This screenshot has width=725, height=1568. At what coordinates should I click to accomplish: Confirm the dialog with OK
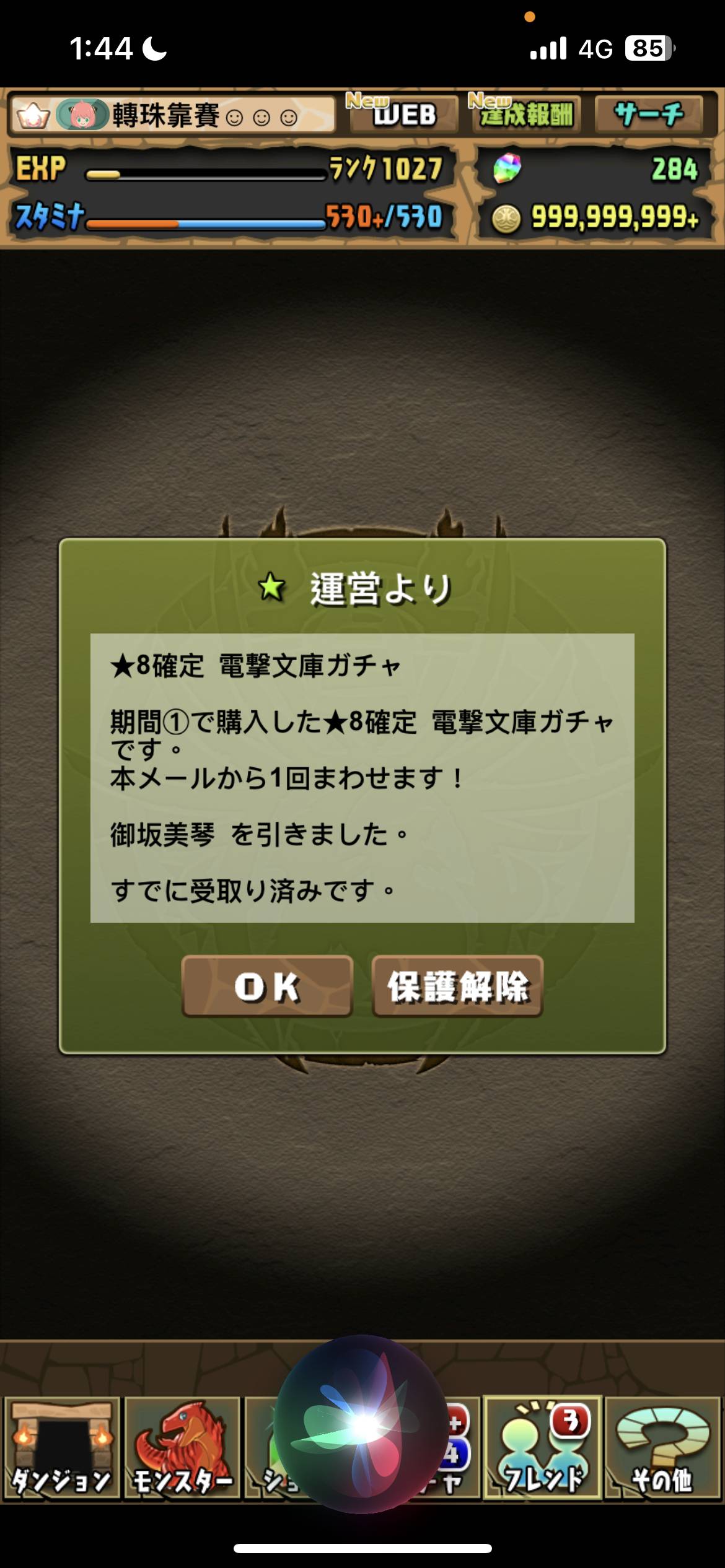[x=267, y=987]
